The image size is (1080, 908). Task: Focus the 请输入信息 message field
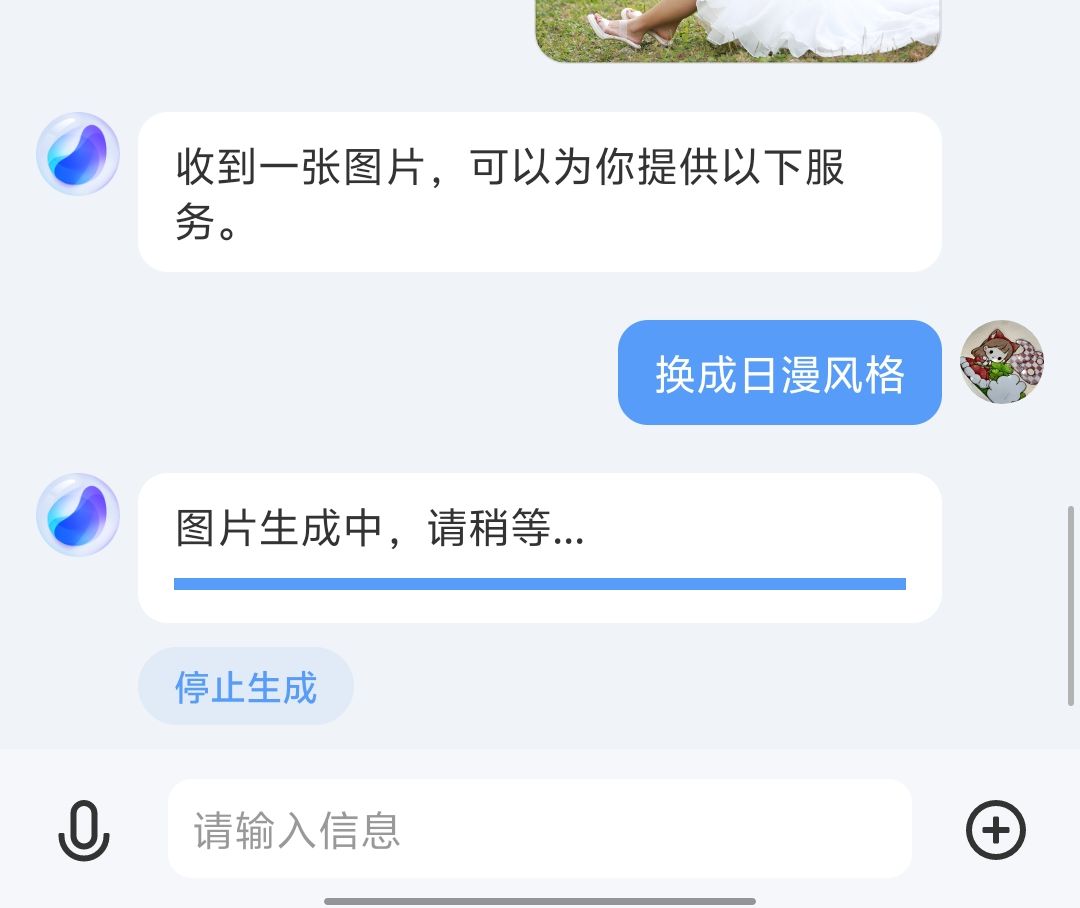(539, 830)
